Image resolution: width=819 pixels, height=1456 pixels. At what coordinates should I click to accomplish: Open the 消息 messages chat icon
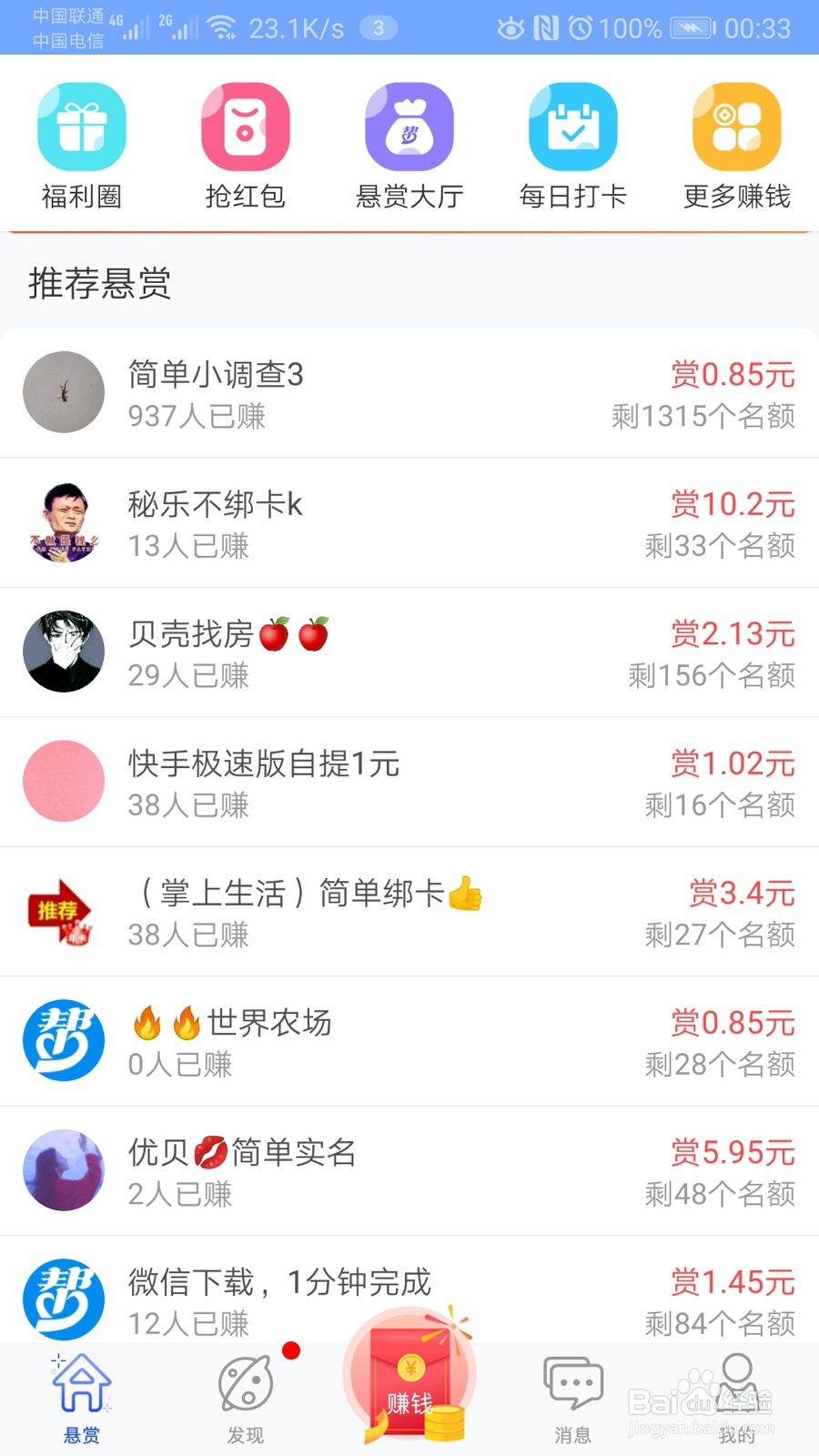click(x=572, y=1383)
